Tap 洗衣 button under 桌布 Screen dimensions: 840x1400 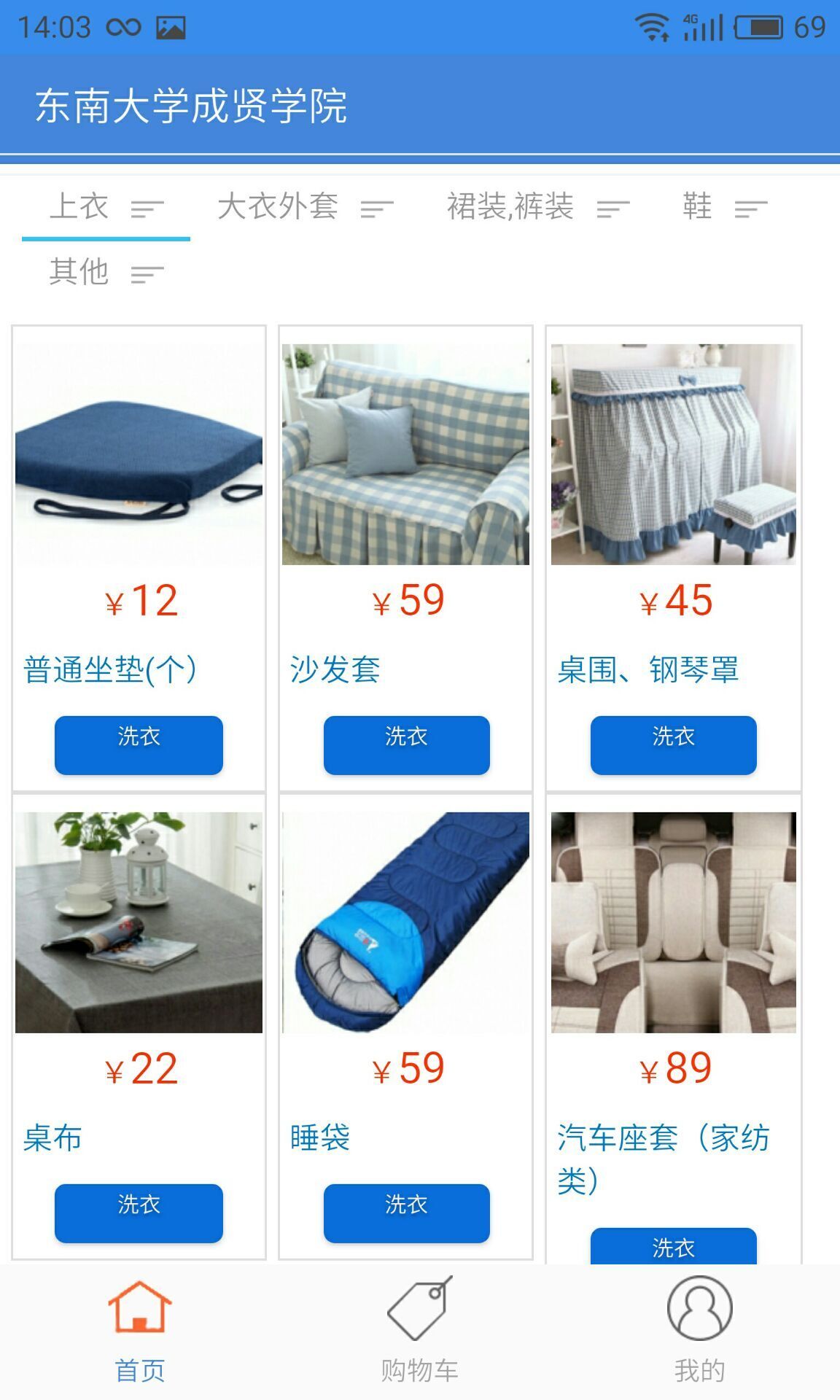[x=139, y=1213]
